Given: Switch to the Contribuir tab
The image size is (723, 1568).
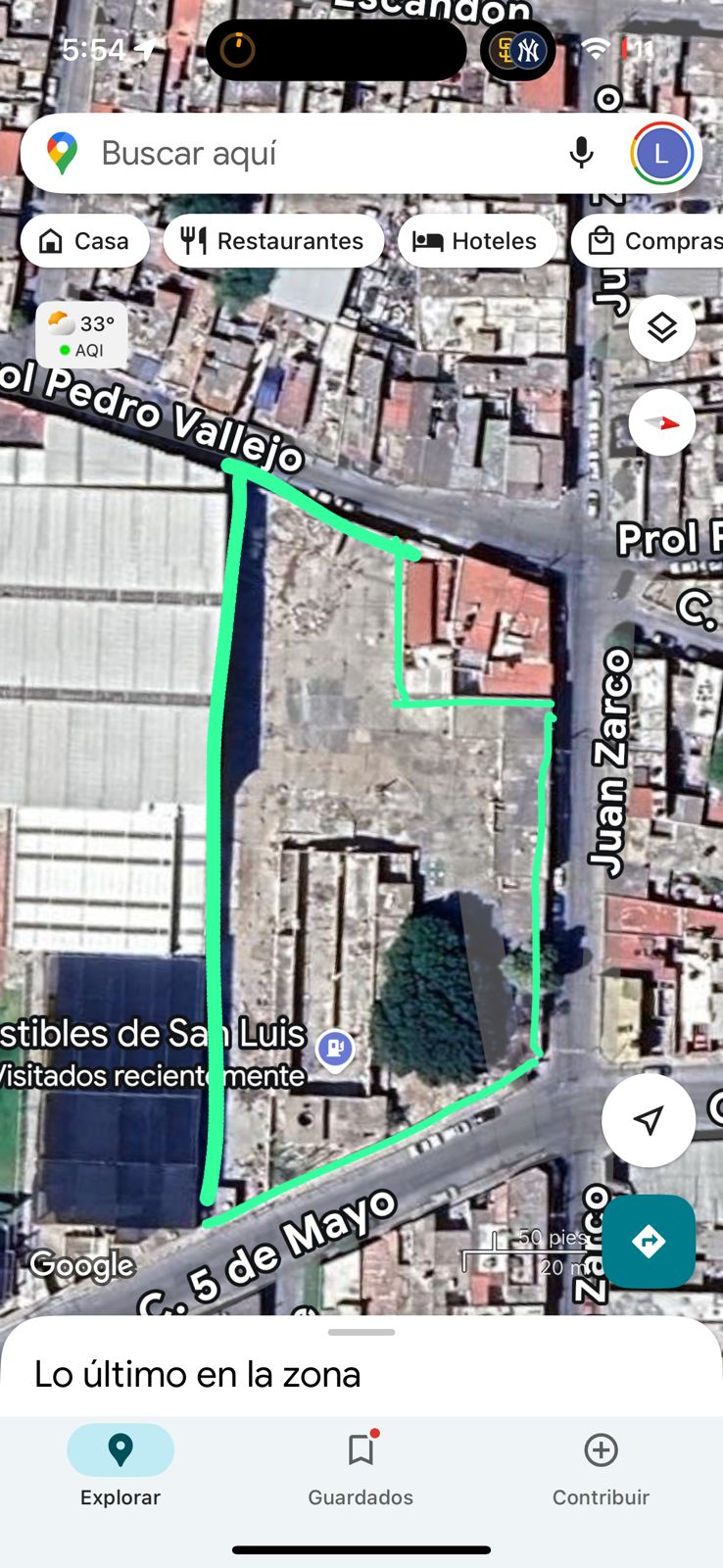Looking at the screenshot, I should (601, 1467).
